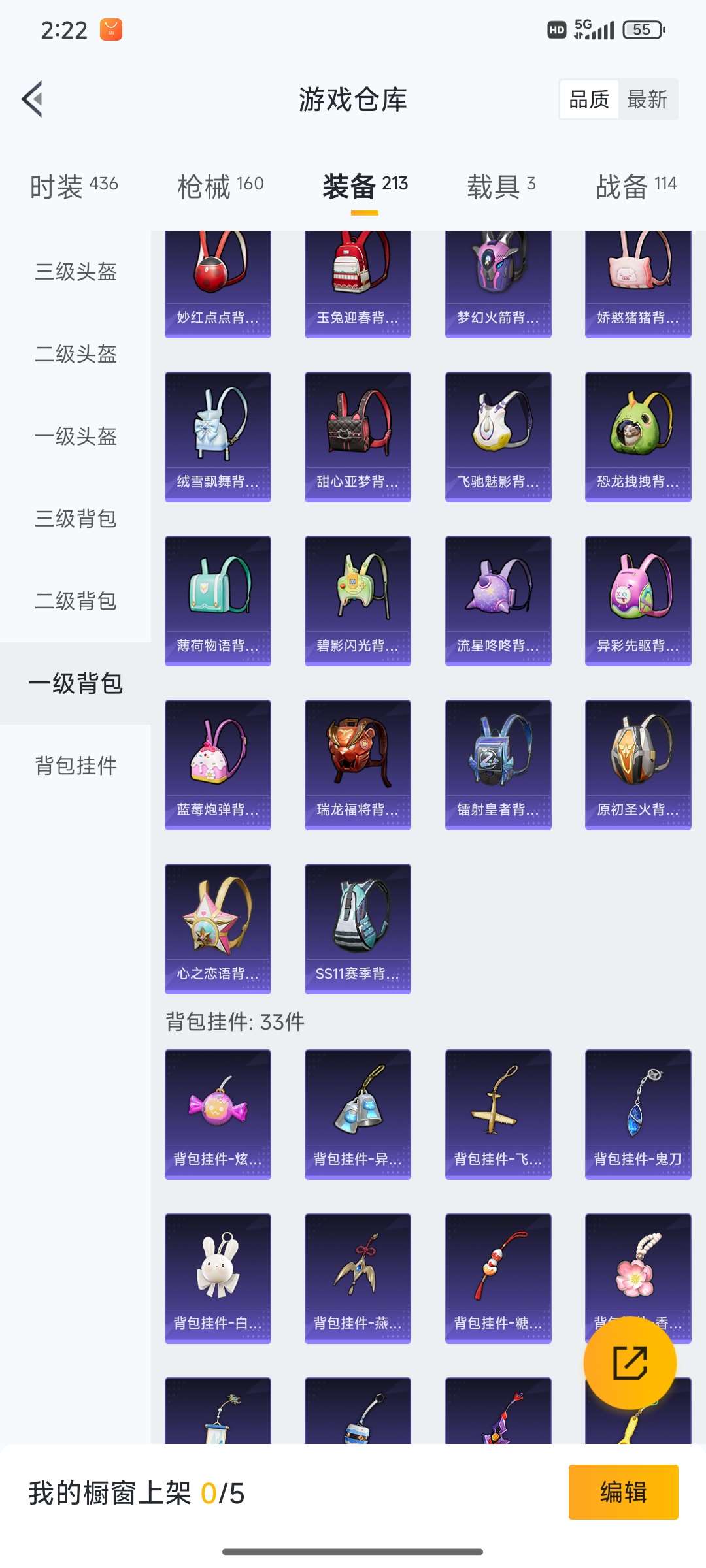Switch to the 载具 tab
The height and width of the screenshot is (1568, 706).
pyautogui.click(x=501, y=186)
